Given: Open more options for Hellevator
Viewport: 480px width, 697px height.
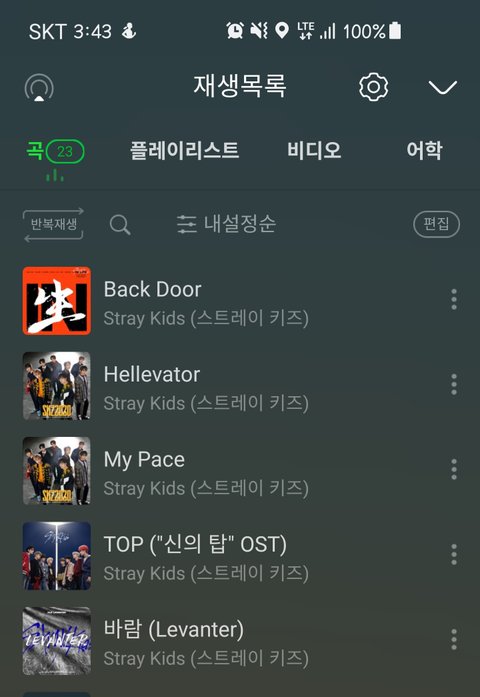Looking at the screenshot, I should point(454,384).
